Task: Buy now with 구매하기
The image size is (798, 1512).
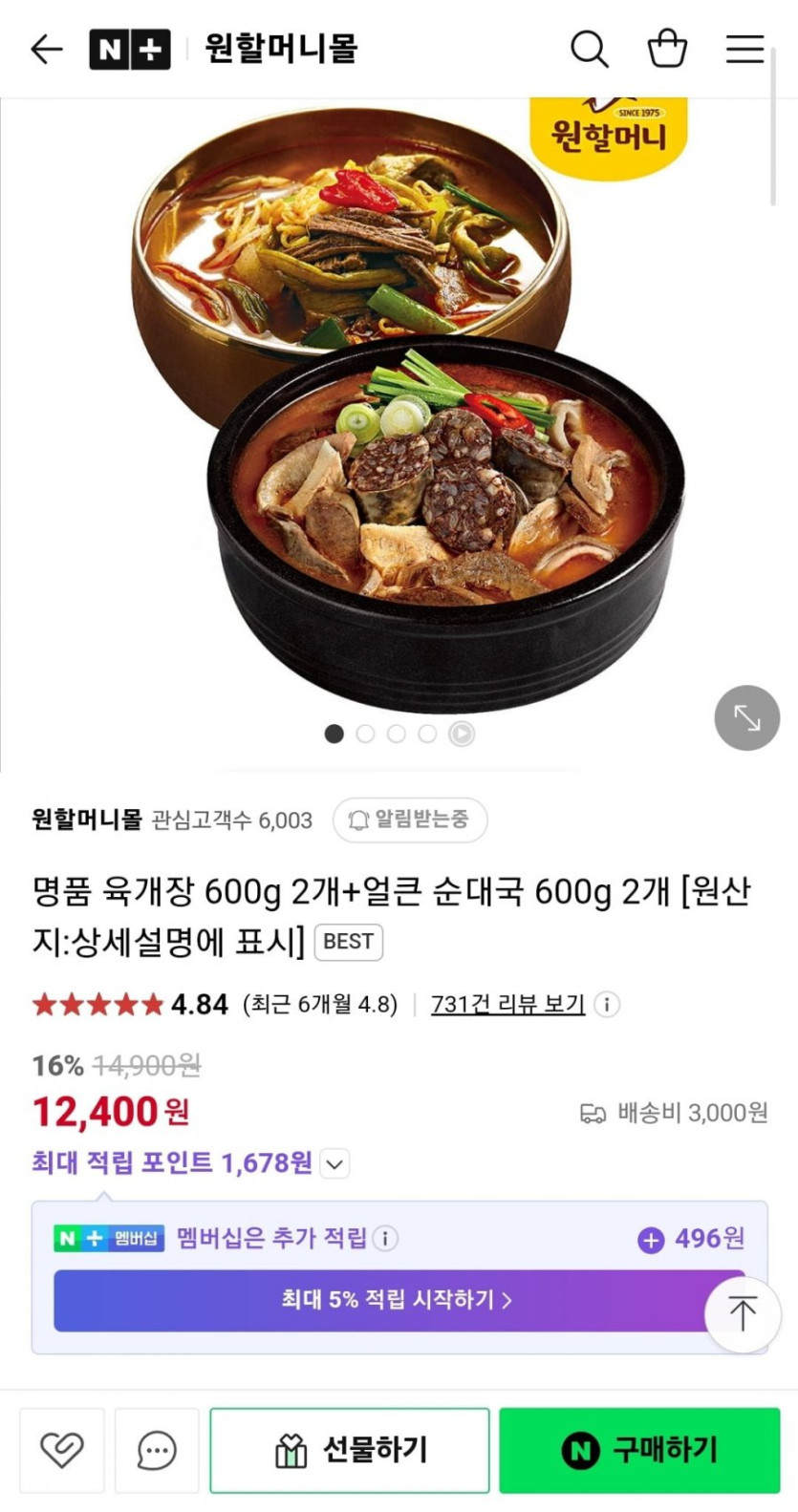Action: [x=639, y=1450]
